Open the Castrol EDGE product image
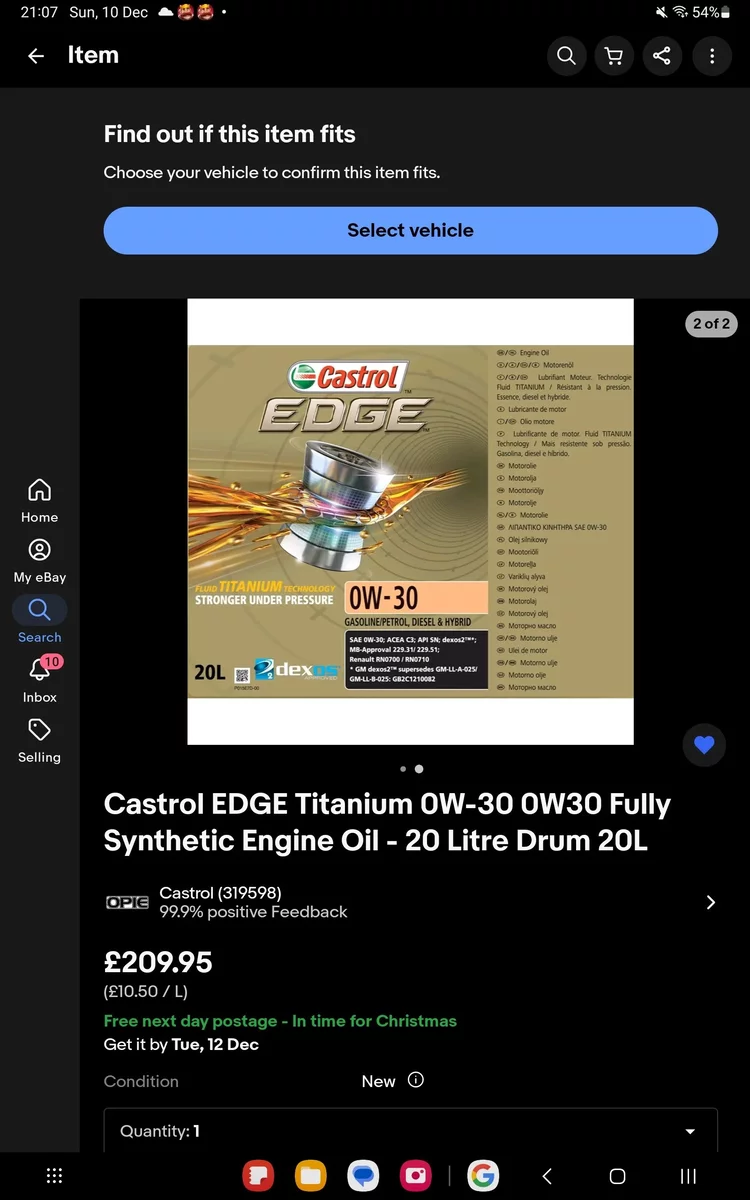Image resolution: width=750 pixels, height=1200 pixels. coord(410,521)
